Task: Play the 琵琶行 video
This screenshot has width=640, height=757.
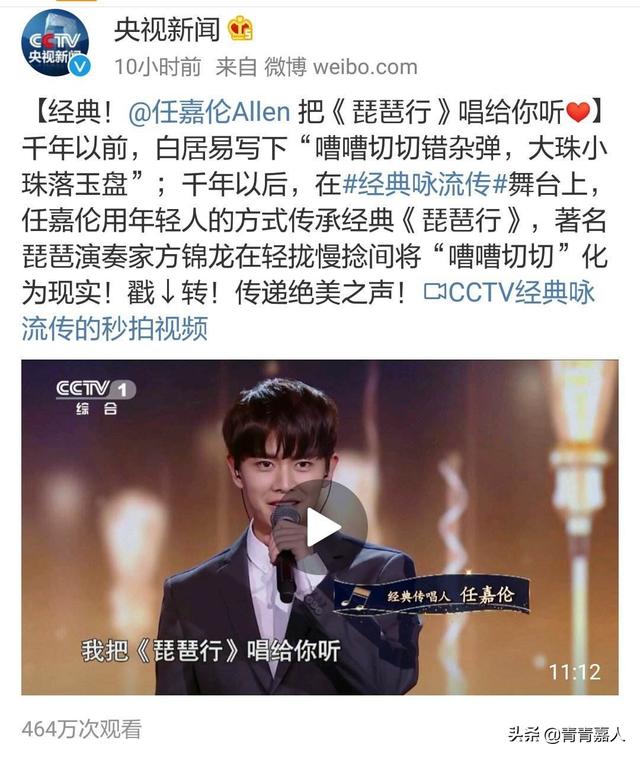Action: pyautogui.click(x=320, y=527)
